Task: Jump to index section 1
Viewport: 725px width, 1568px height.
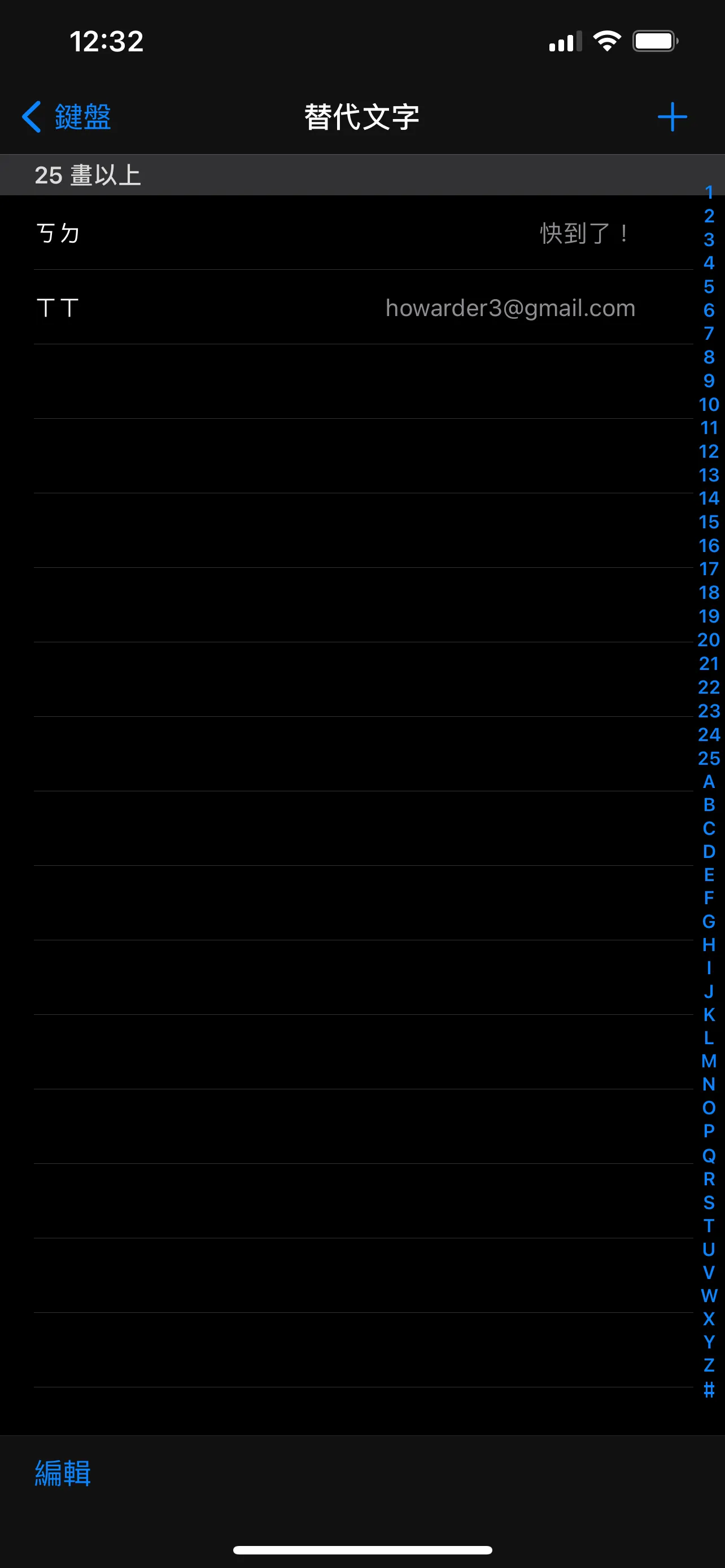Action: click(x=709, y=192)
